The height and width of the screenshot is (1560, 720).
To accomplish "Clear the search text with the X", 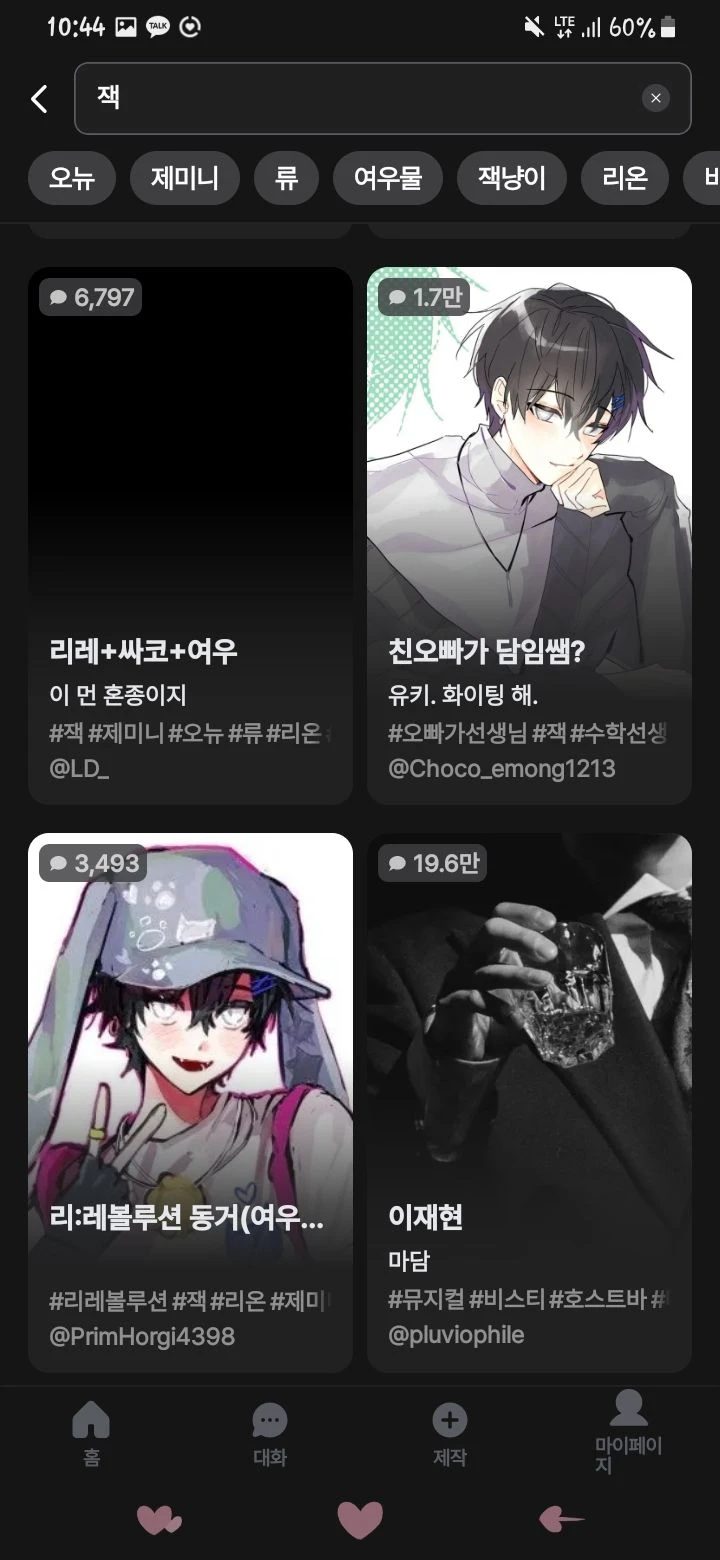I will (x=655, y=98).
